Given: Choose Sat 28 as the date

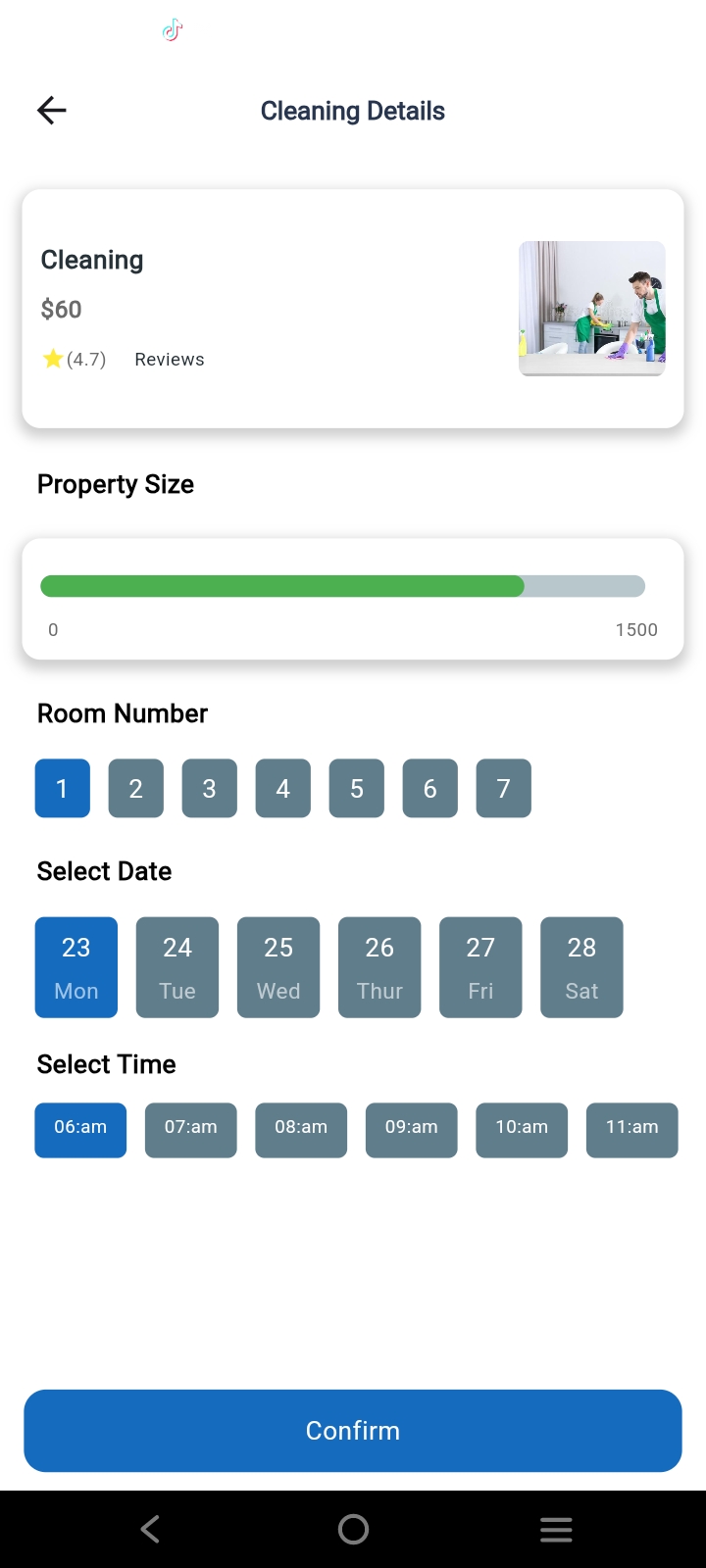Looking at the screenshot, I should click(581, 967).
